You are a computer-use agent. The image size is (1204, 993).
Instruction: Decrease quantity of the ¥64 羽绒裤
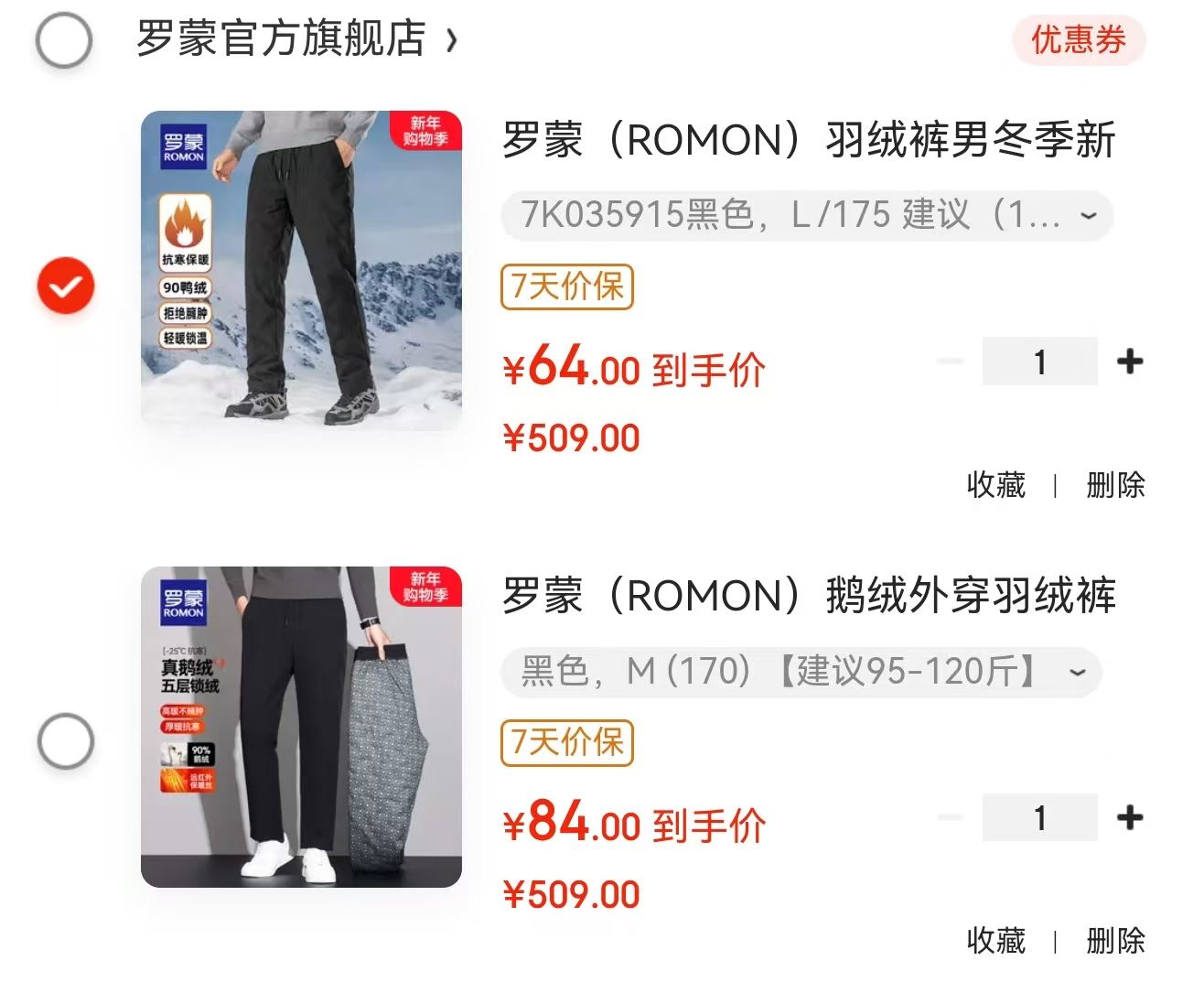(951, 362)
